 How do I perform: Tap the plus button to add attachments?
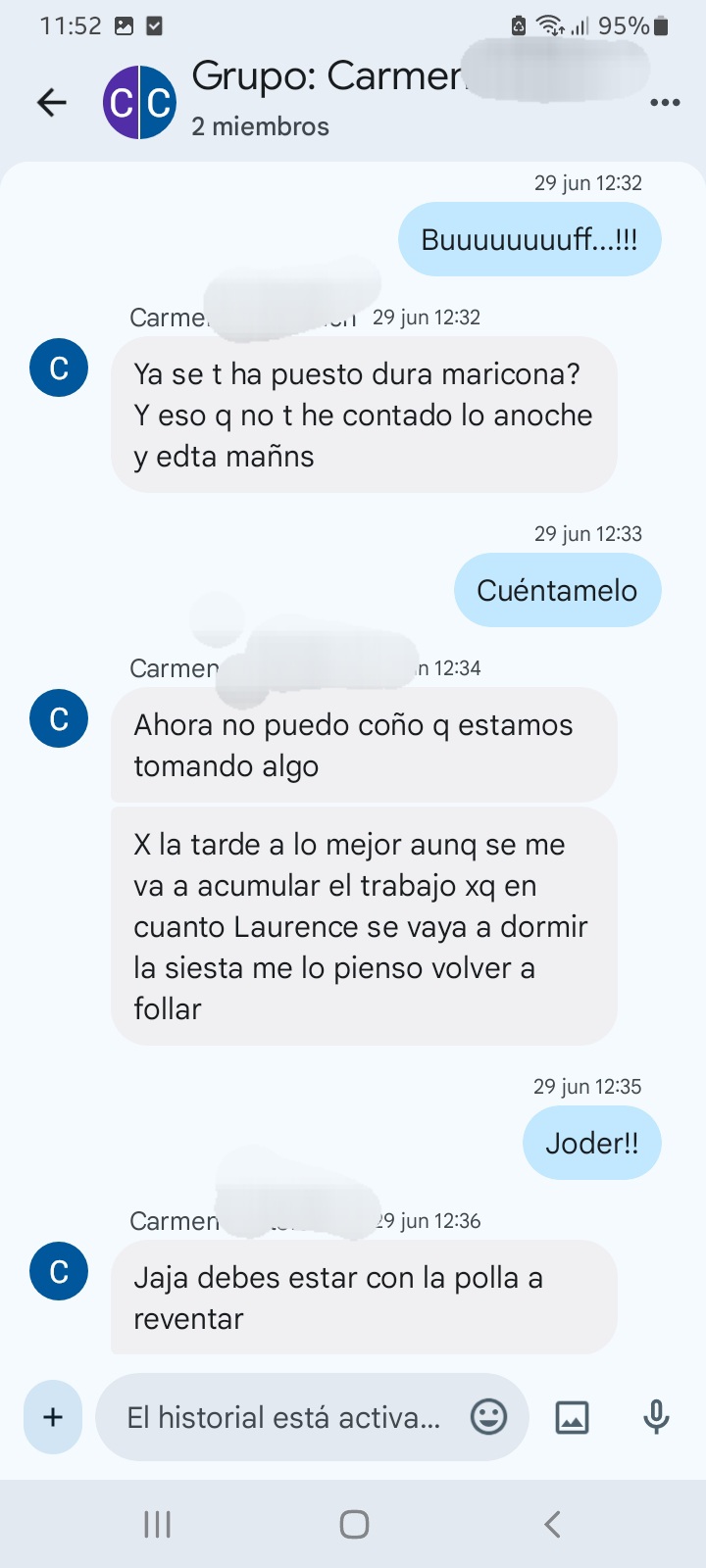point(53,1416)
